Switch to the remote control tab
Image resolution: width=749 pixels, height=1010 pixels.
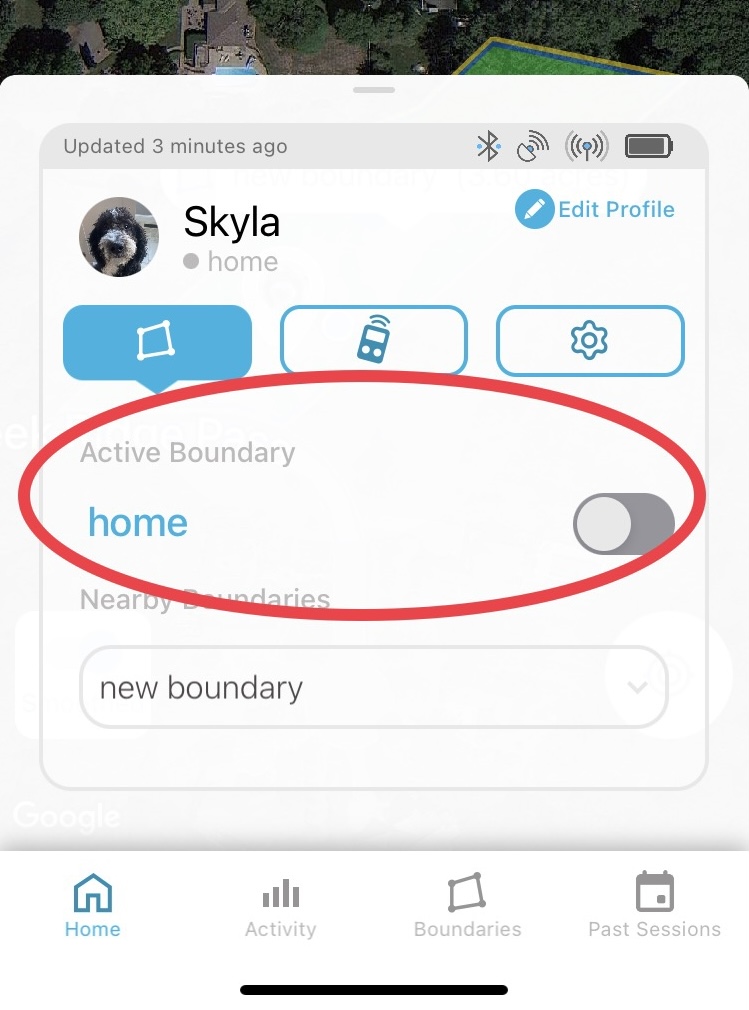(x=373, y=341)
